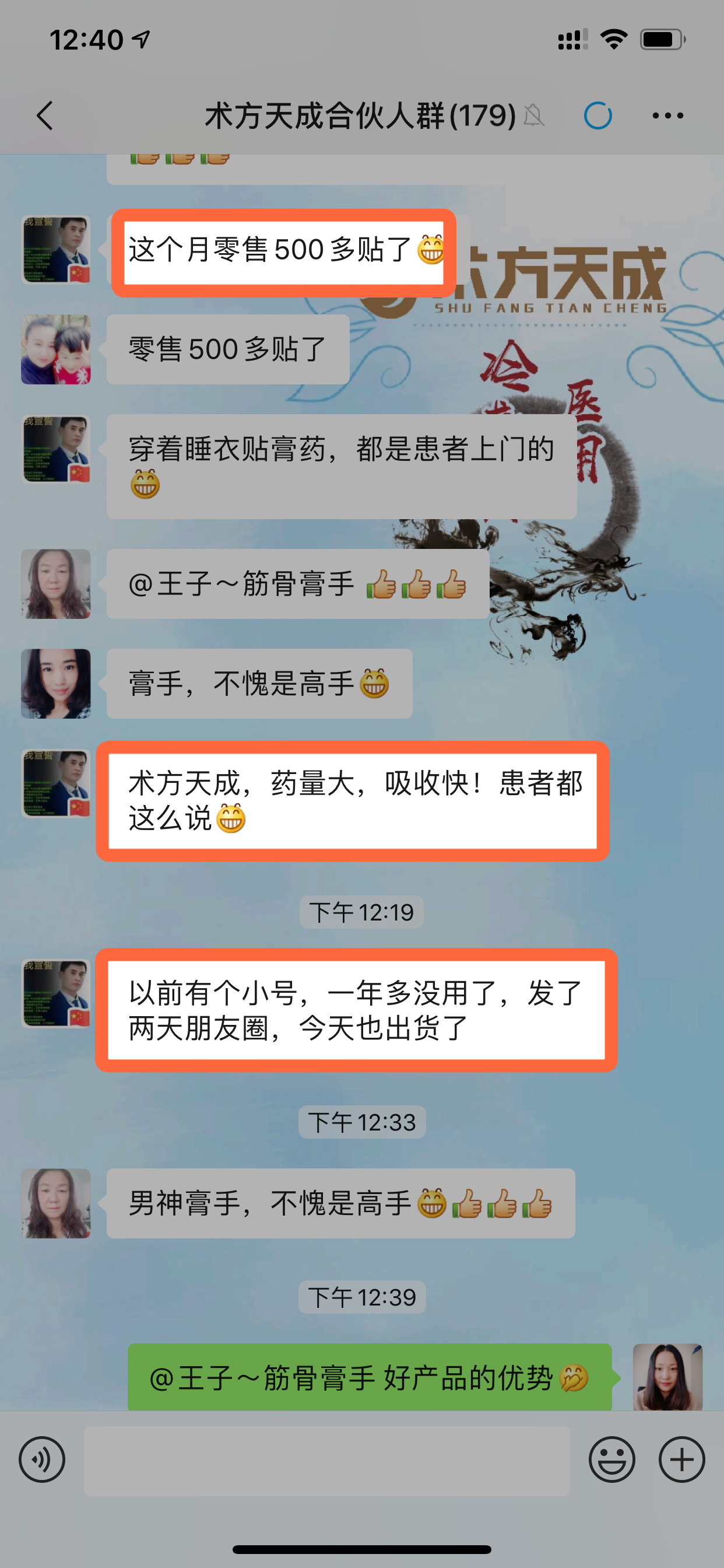Focus the message text field
This screenshot has width=724, height=1568.
pos(326,1460)
